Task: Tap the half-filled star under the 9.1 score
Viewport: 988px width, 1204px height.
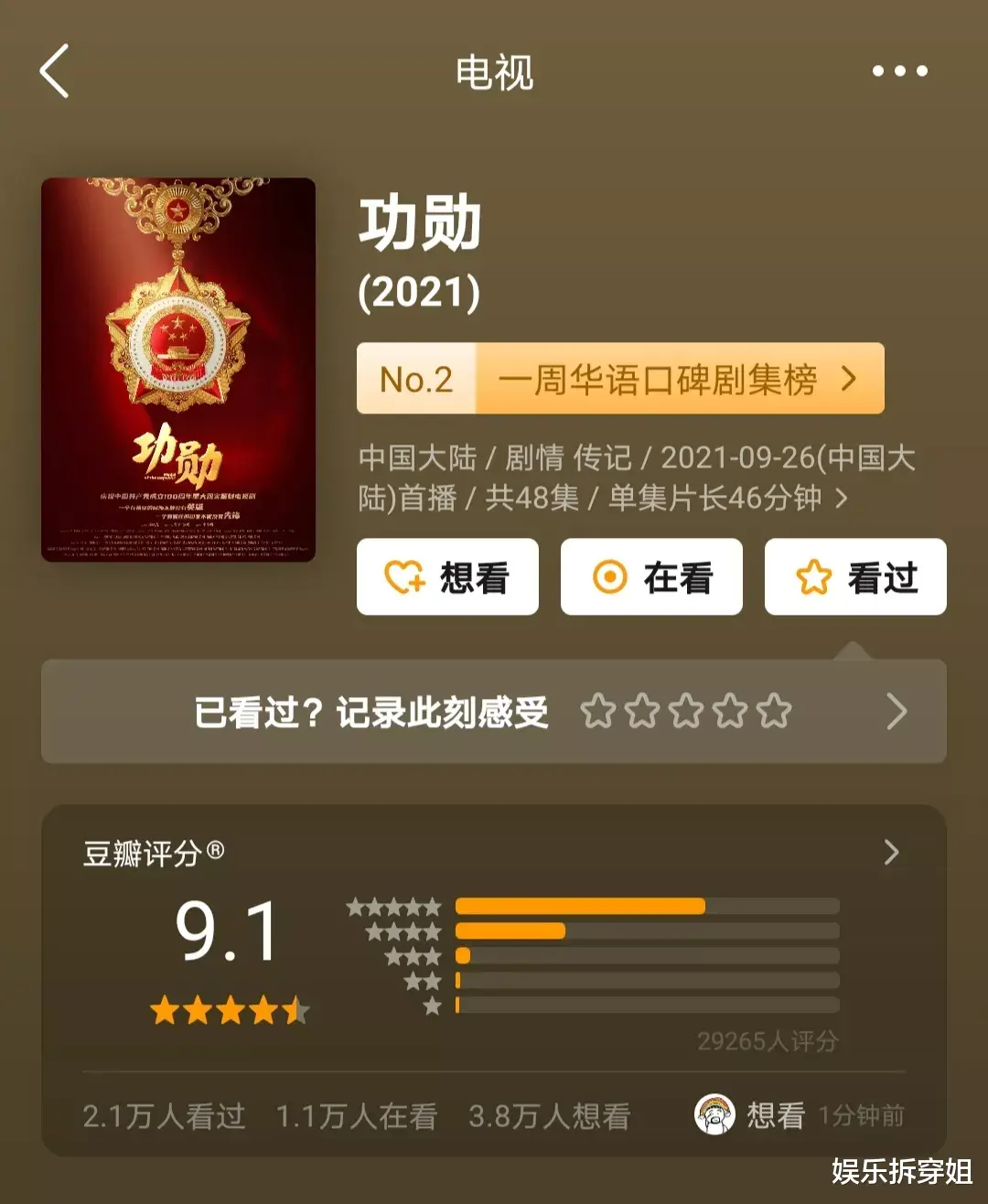Action: 298,1009
